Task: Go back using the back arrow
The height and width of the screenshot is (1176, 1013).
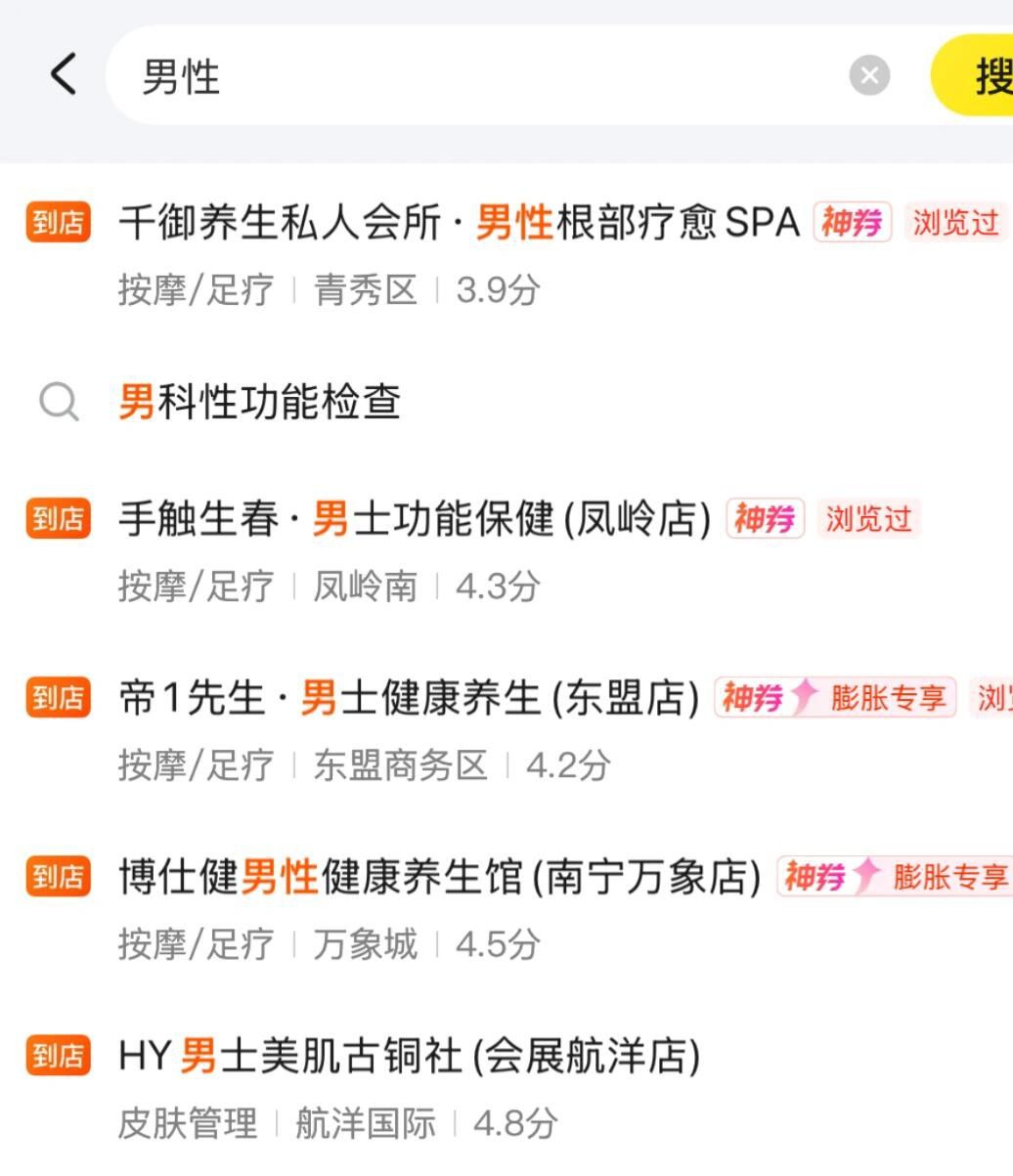Action: (x=64, y=74)
